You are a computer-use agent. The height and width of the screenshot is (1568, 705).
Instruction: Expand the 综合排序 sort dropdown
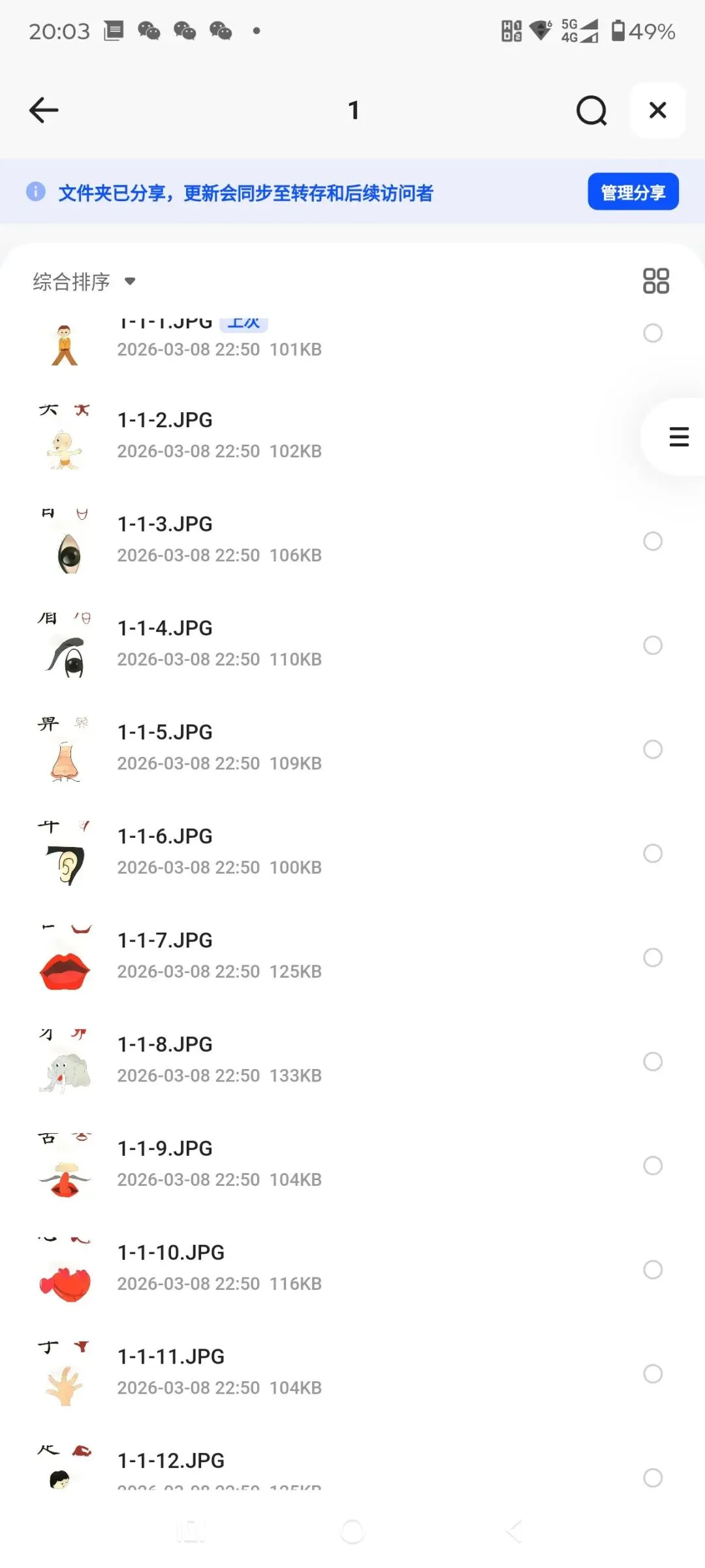84,281
